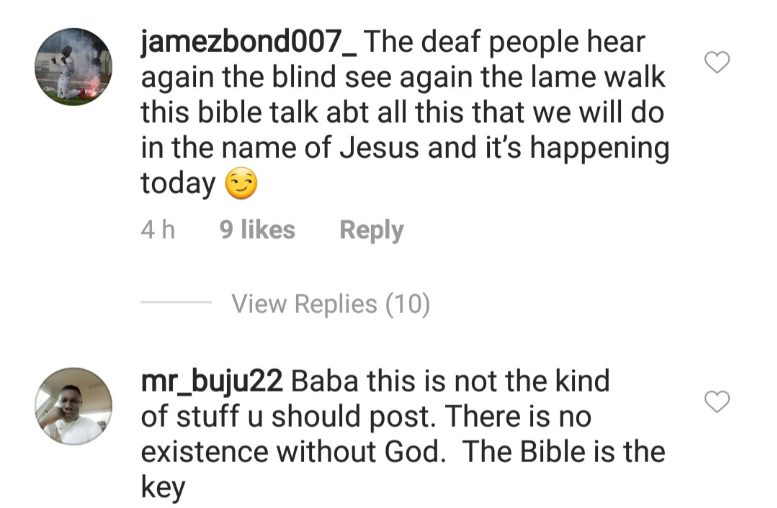Open the mr_buju22 username link
The height and width of the screenshot is (508, 777).
214,383
